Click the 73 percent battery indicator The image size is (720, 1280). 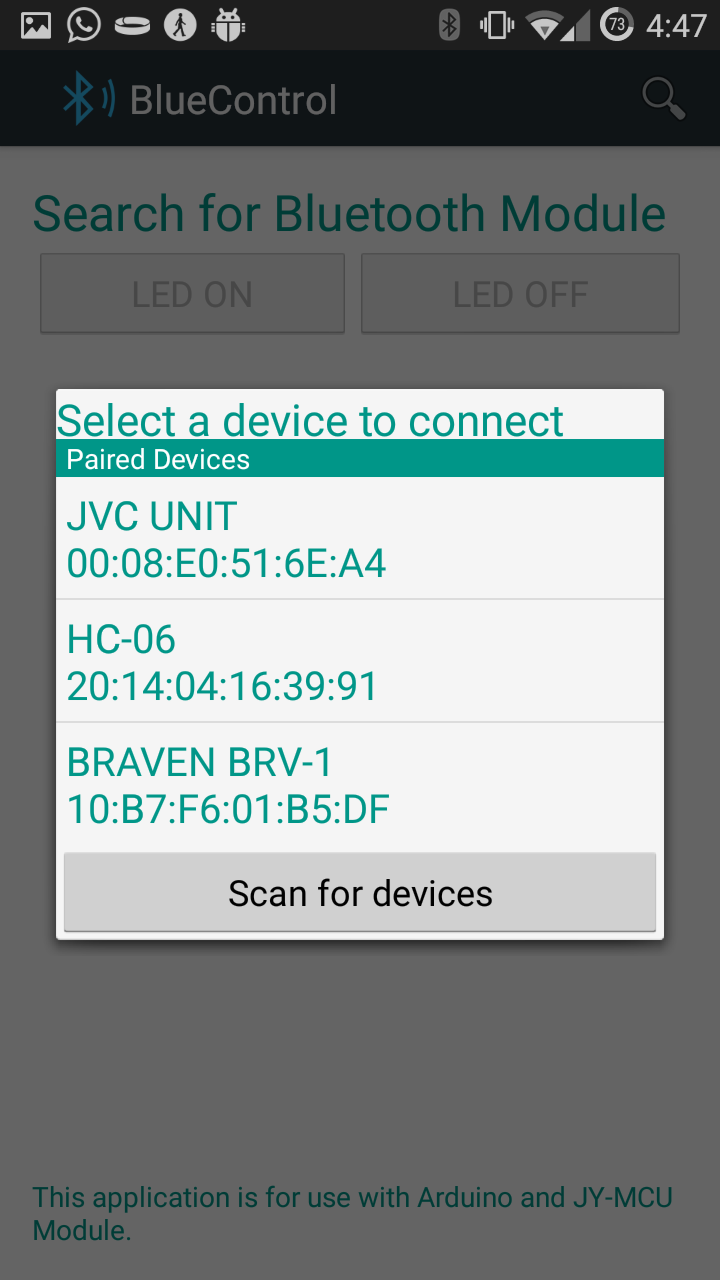tap(617, 25)
